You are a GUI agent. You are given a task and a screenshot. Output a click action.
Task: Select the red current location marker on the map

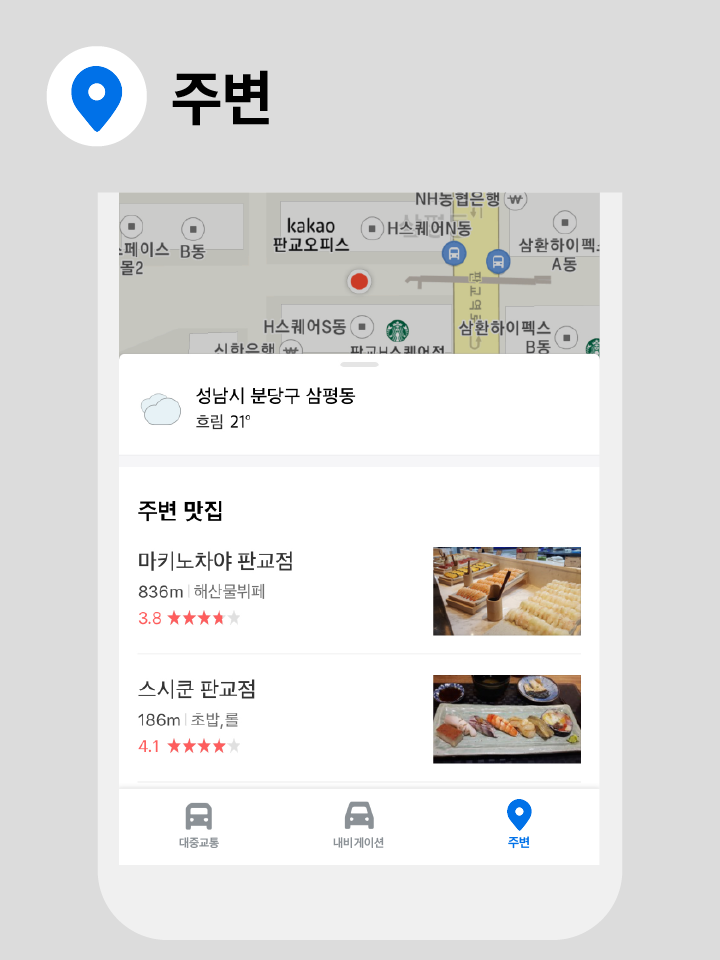pos(358,281)
